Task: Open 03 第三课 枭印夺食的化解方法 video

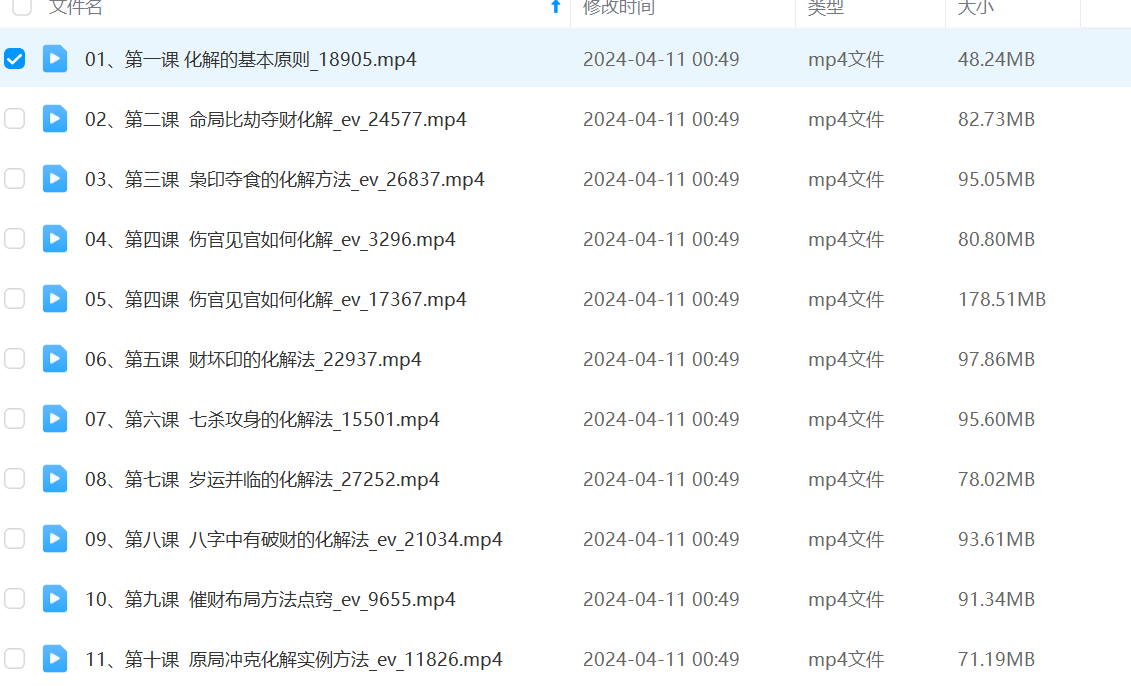Action: click(284, 179)
